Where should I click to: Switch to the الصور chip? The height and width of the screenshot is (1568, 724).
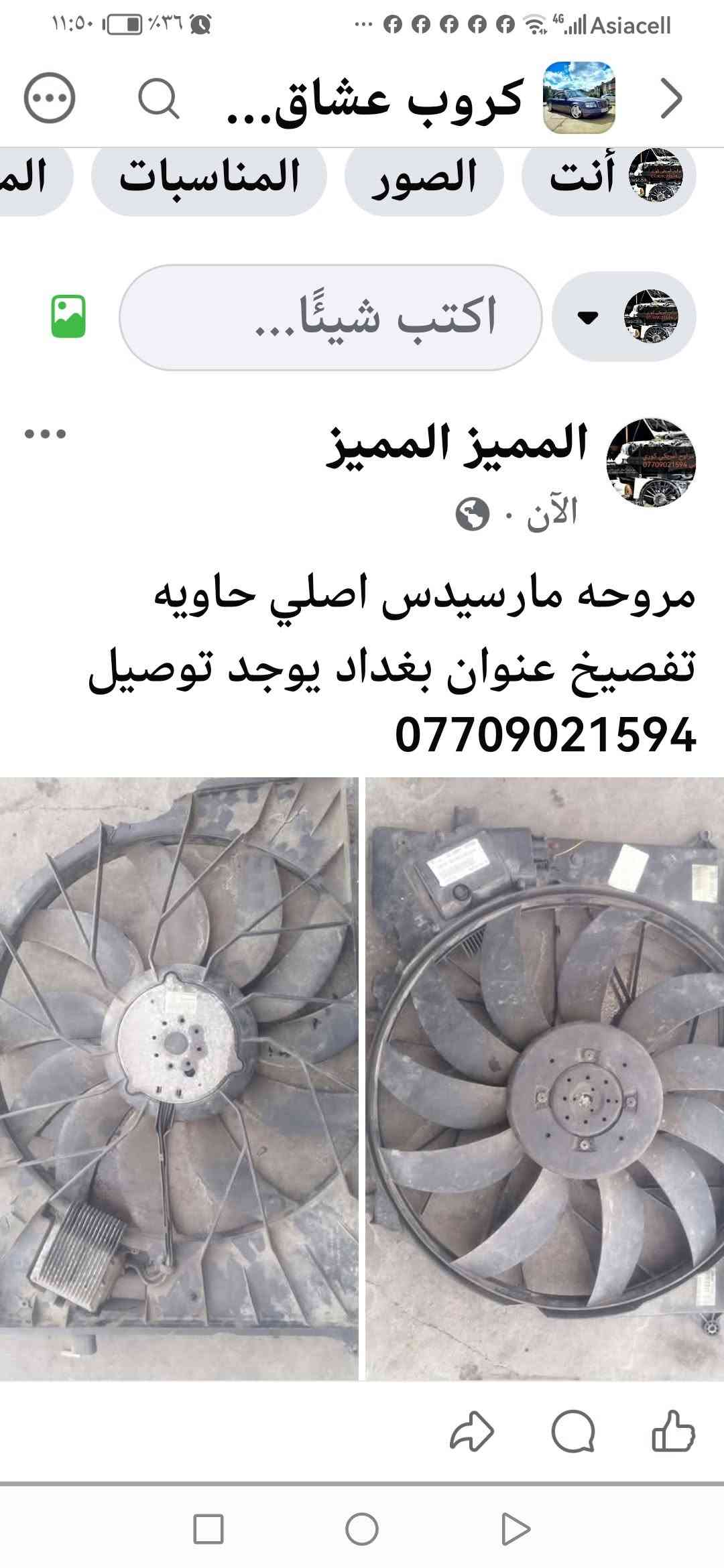tap(424, 176)
